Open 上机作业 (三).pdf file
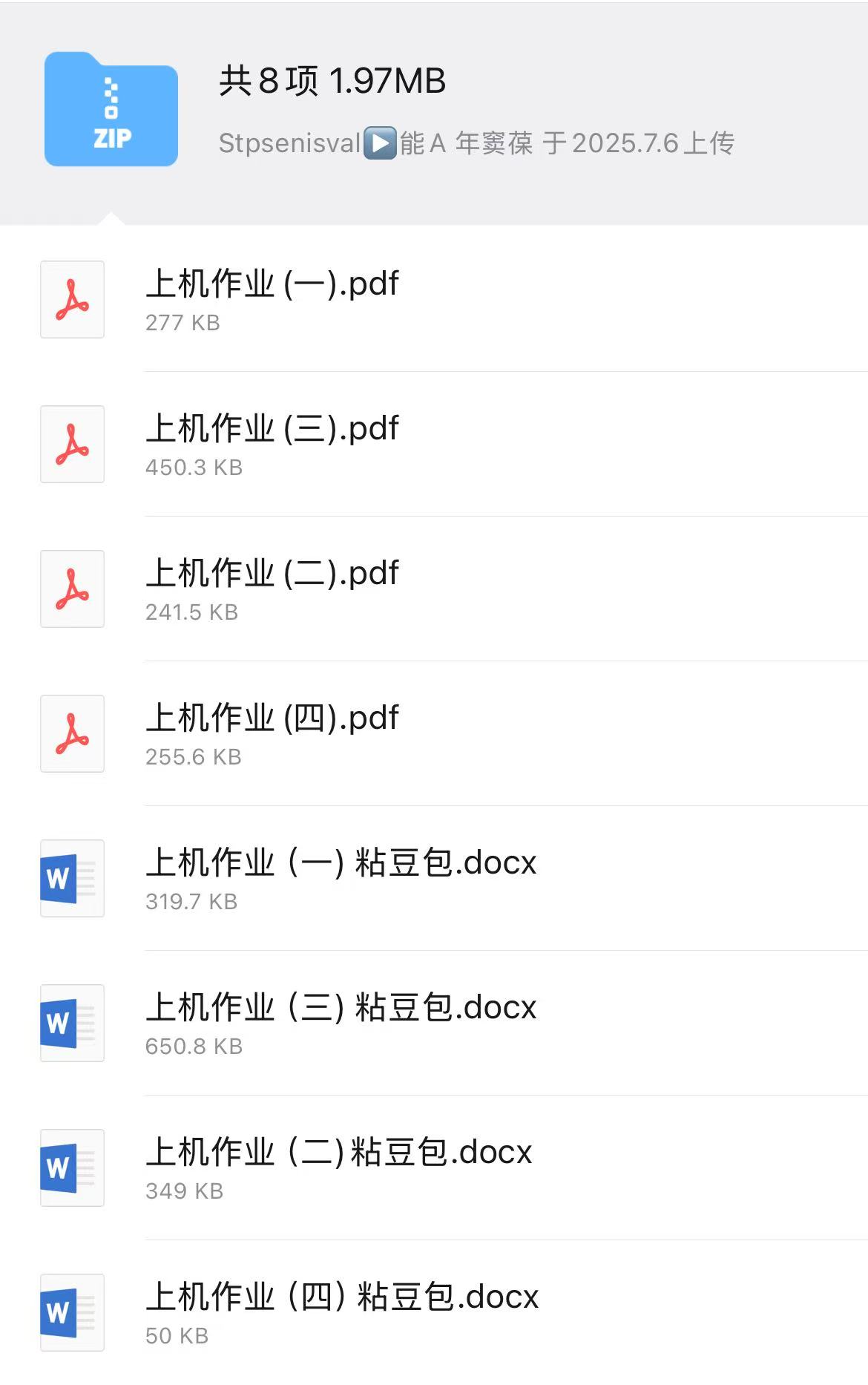Viewport: 868px width, 1385px height. tap(272, 444)
